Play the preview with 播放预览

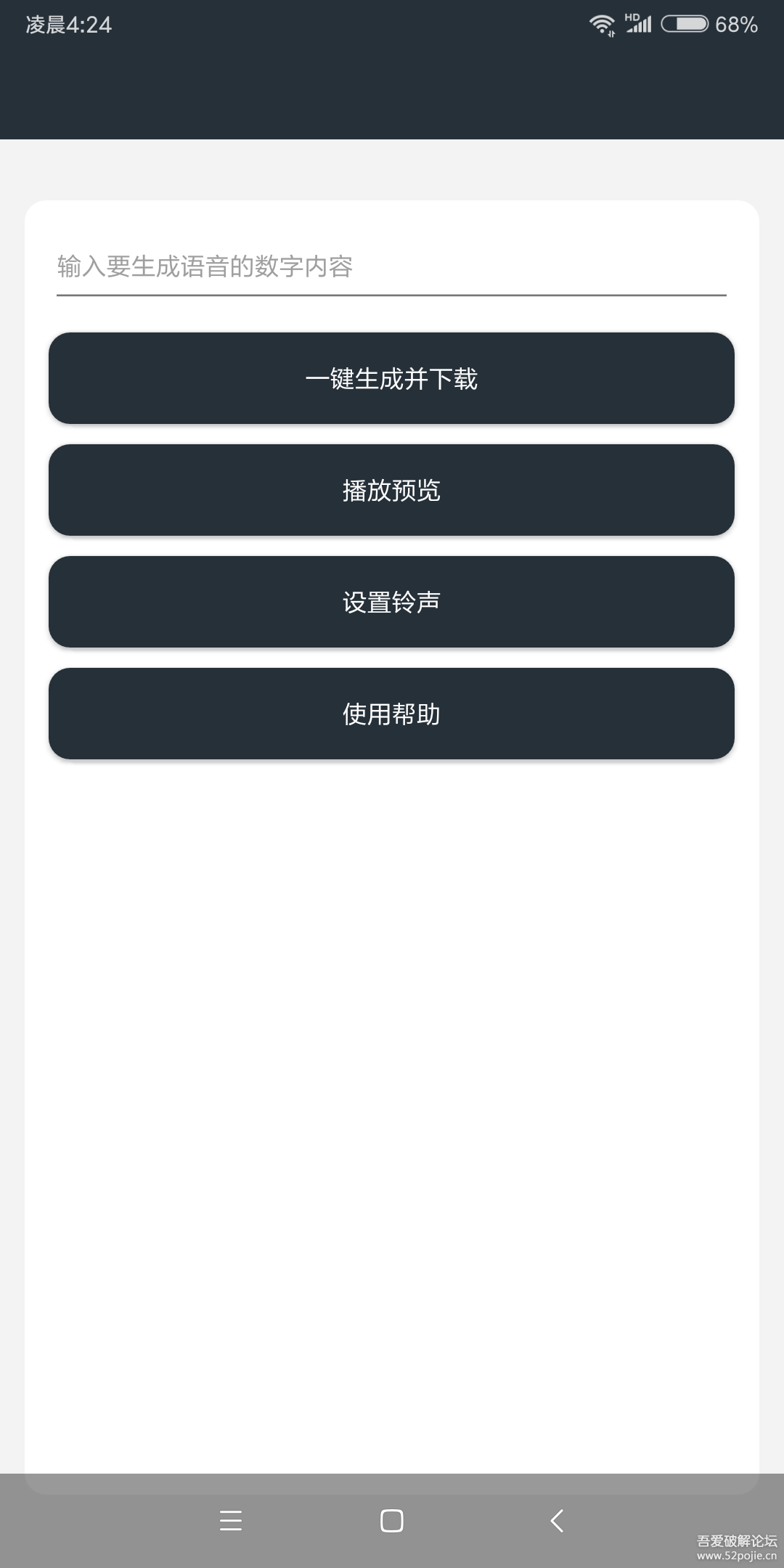coord(391,490)
